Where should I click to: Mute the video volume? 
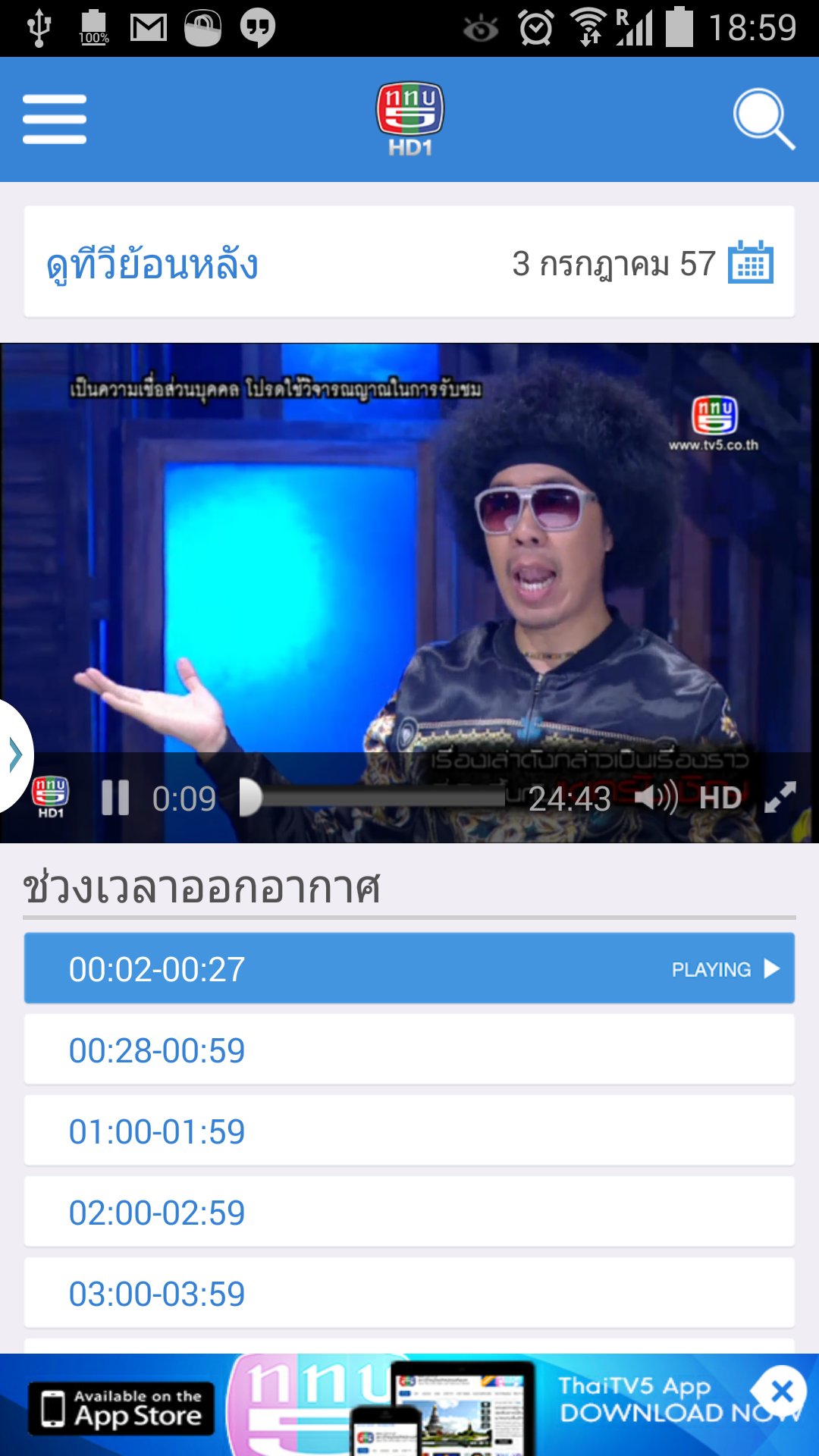click(x=655, y=798)
